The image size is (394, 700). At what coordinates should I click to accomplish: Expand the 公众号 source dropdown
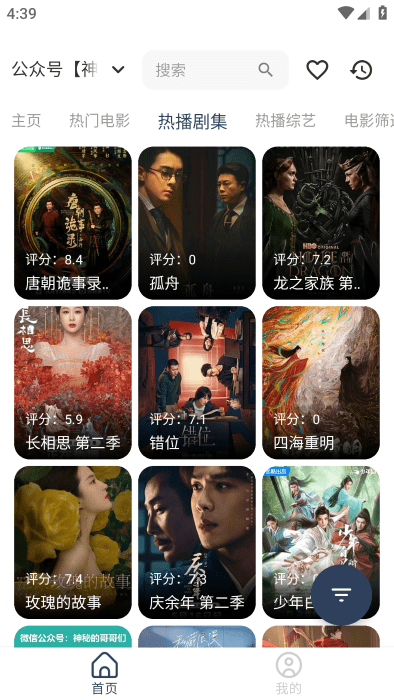click(68, 70)
